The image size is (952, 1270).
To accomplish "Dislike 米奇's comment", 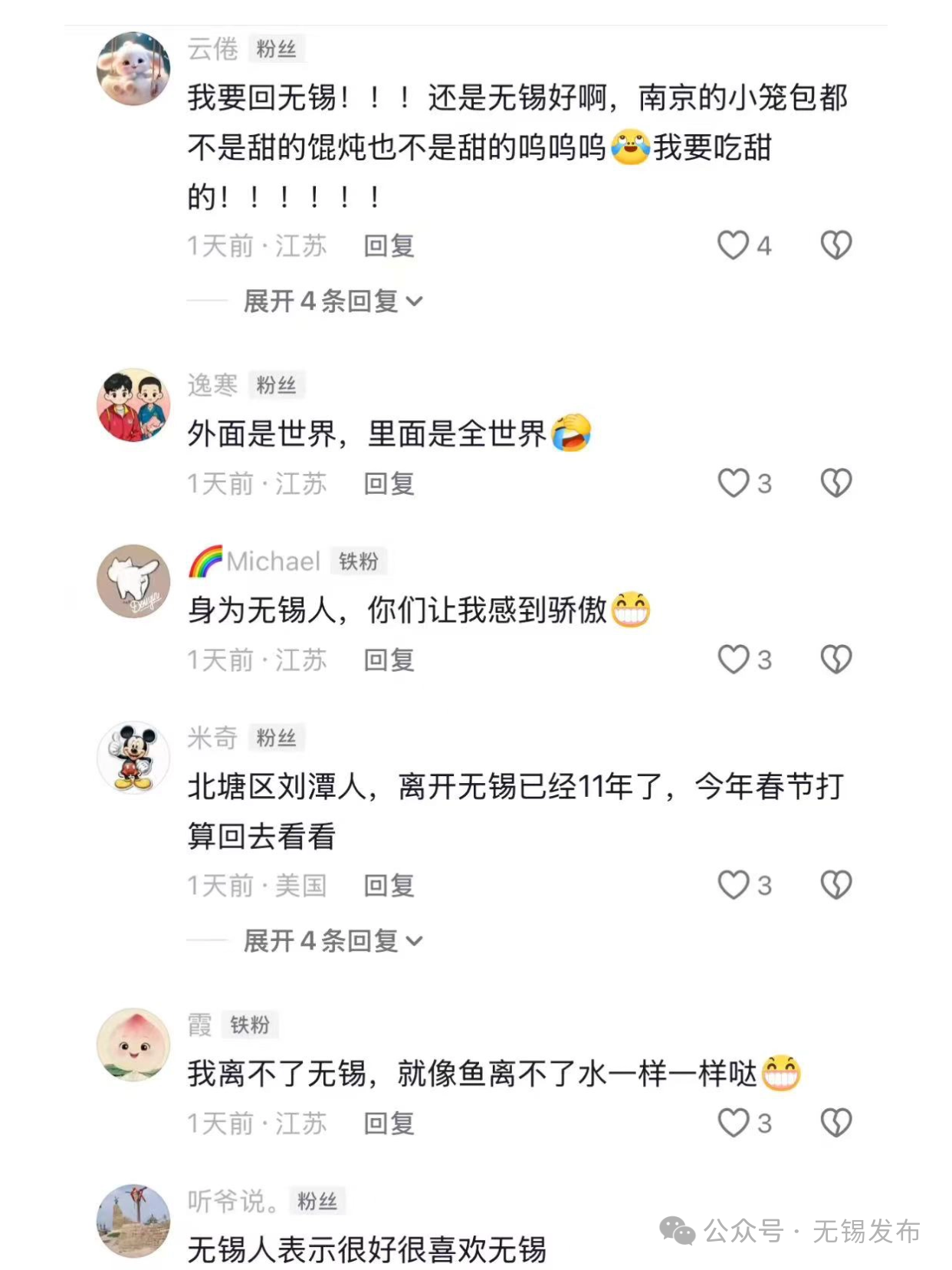I will [835, 885].
